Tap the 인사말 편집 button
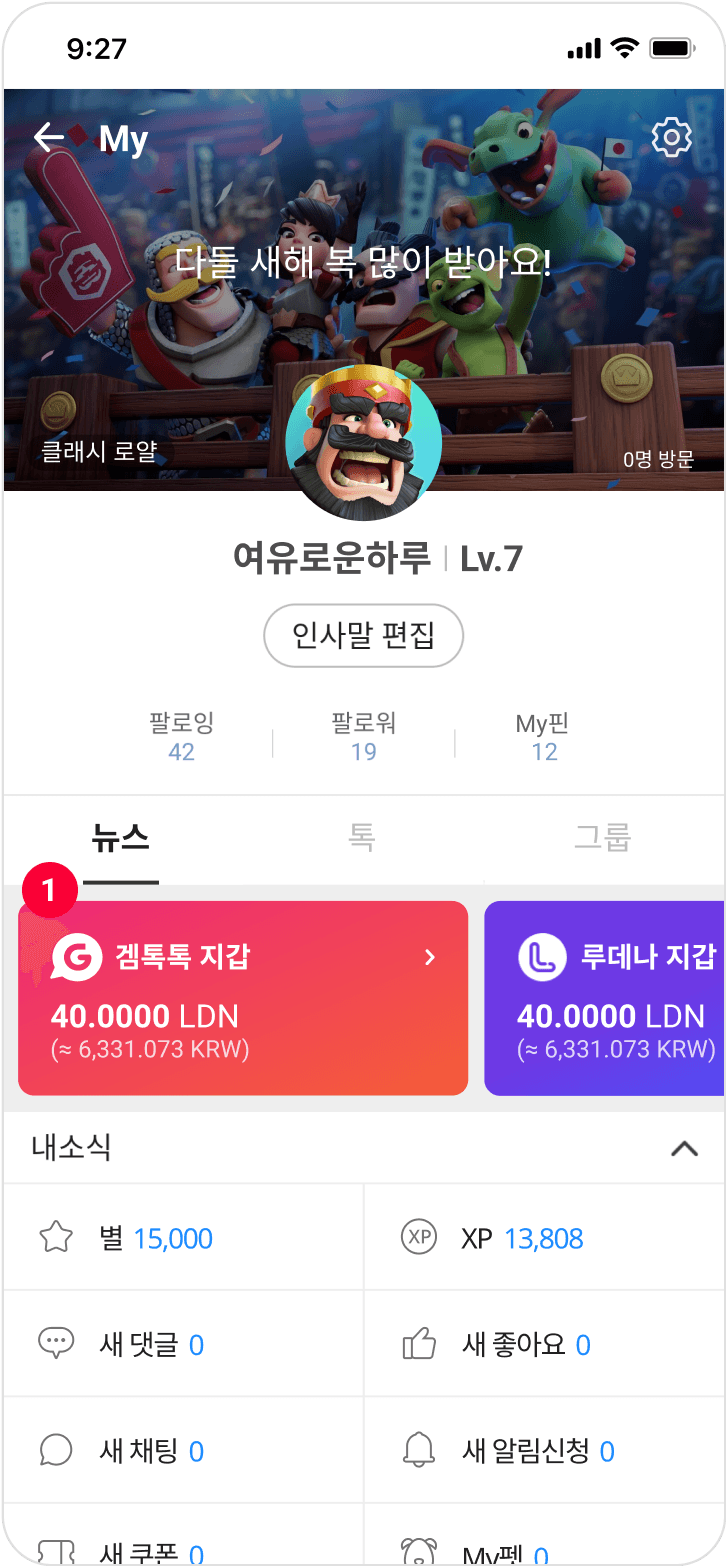 (x=363, y=635)
